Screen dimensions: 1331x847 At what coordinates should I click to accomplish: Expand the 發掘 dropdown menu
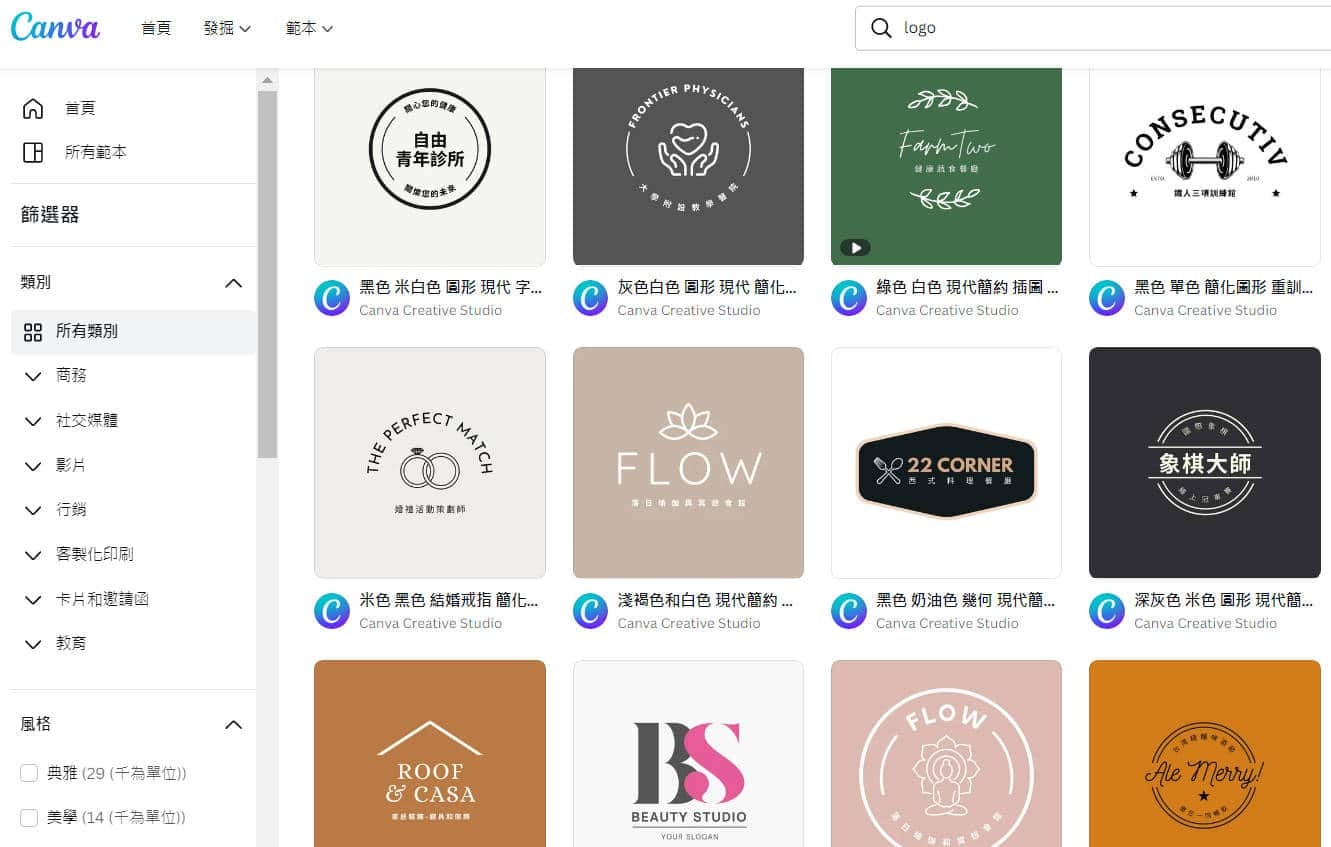pyautogui.click(x=226, y=28)
